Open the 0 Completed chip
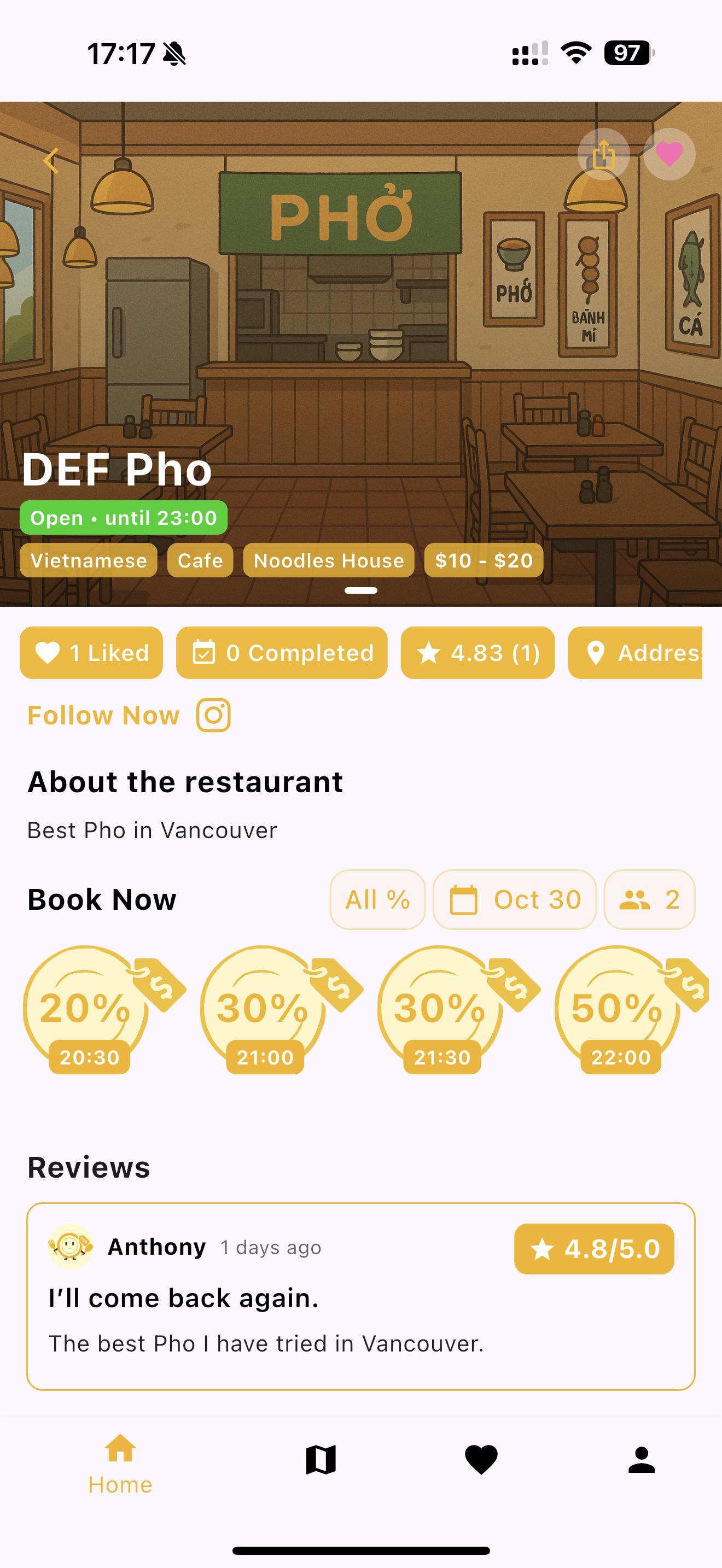The image size is (722, 1568). pyautogui.click(x=281, y=653)
